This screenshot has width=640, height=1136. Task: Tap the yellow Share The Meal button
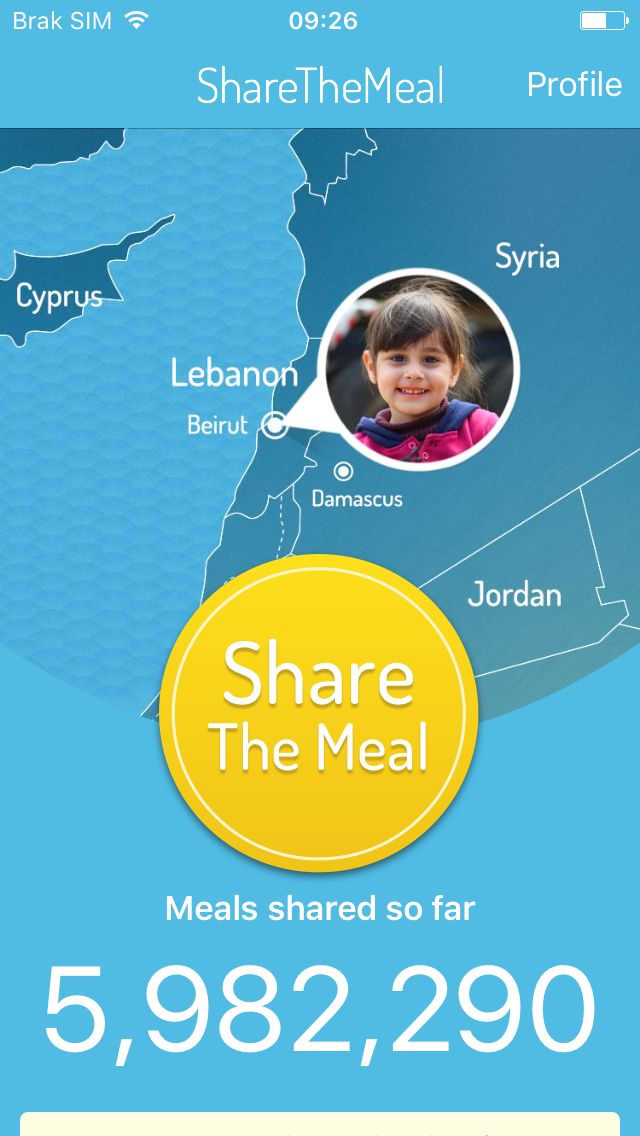319,713
